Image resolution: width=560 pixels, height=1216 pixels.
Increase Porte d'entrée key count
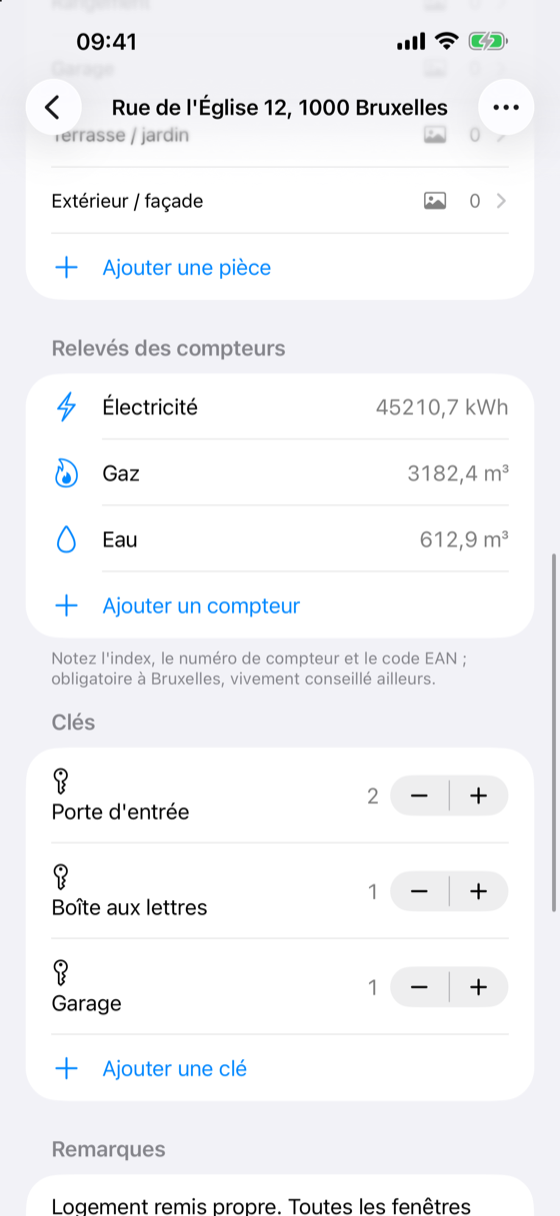(479, 796)
